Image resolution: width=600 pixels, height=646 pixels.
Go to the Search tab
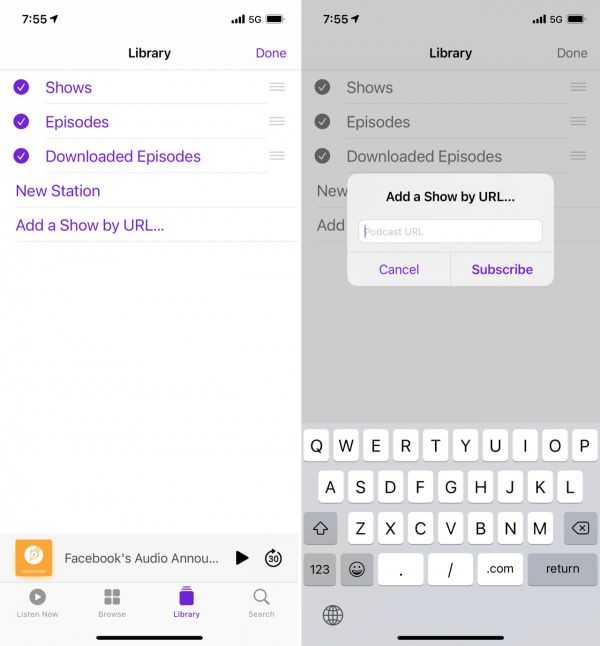point(261,603)
